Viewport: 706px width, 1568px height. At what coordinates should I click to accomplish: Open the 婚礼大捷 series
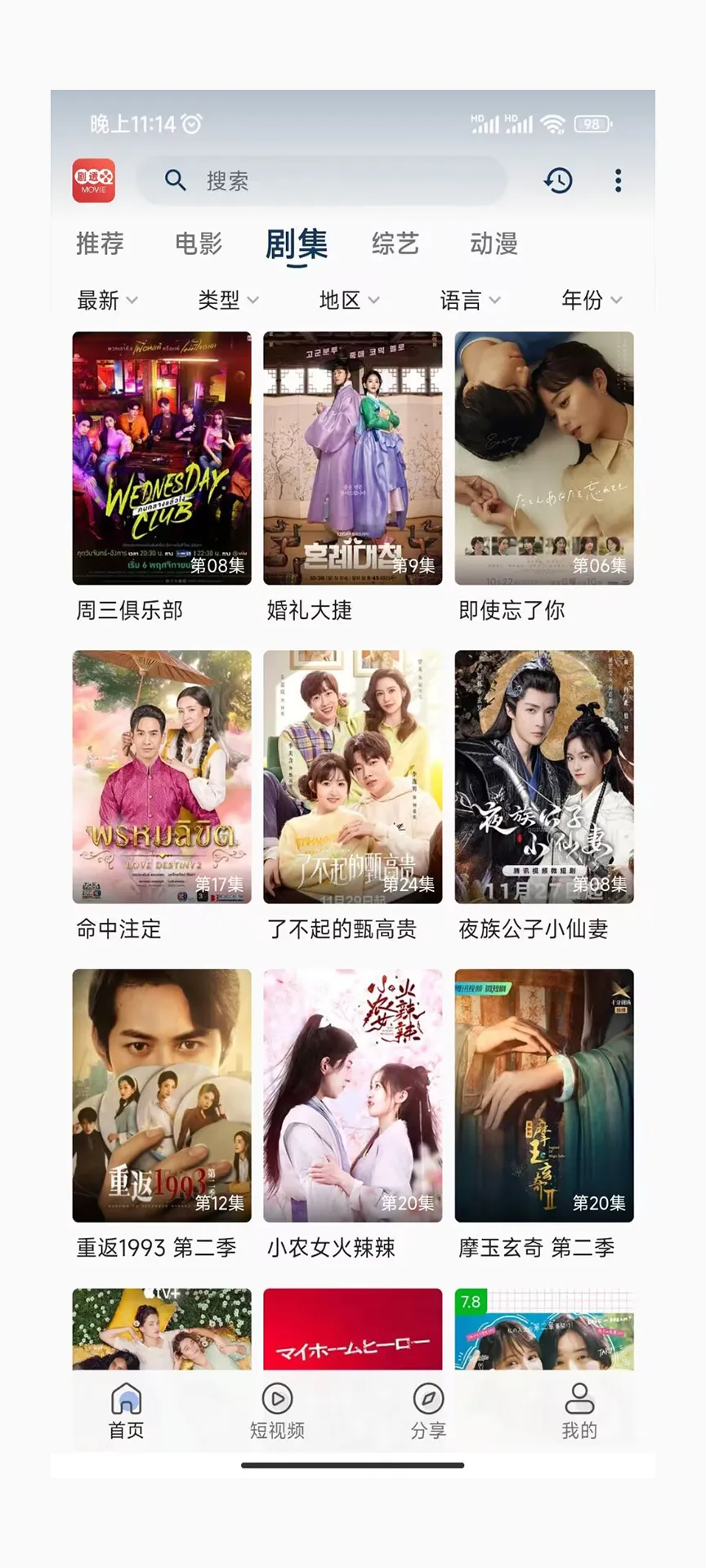pos(353,458)
